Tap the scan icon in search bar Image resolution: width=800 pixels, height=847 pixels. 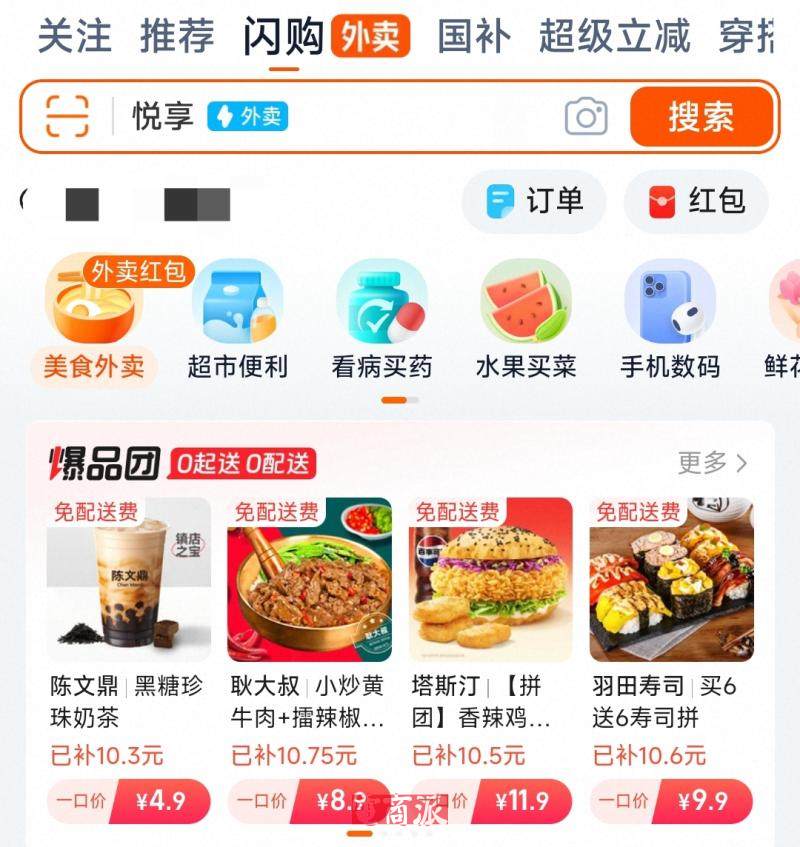tap(67, 117)
